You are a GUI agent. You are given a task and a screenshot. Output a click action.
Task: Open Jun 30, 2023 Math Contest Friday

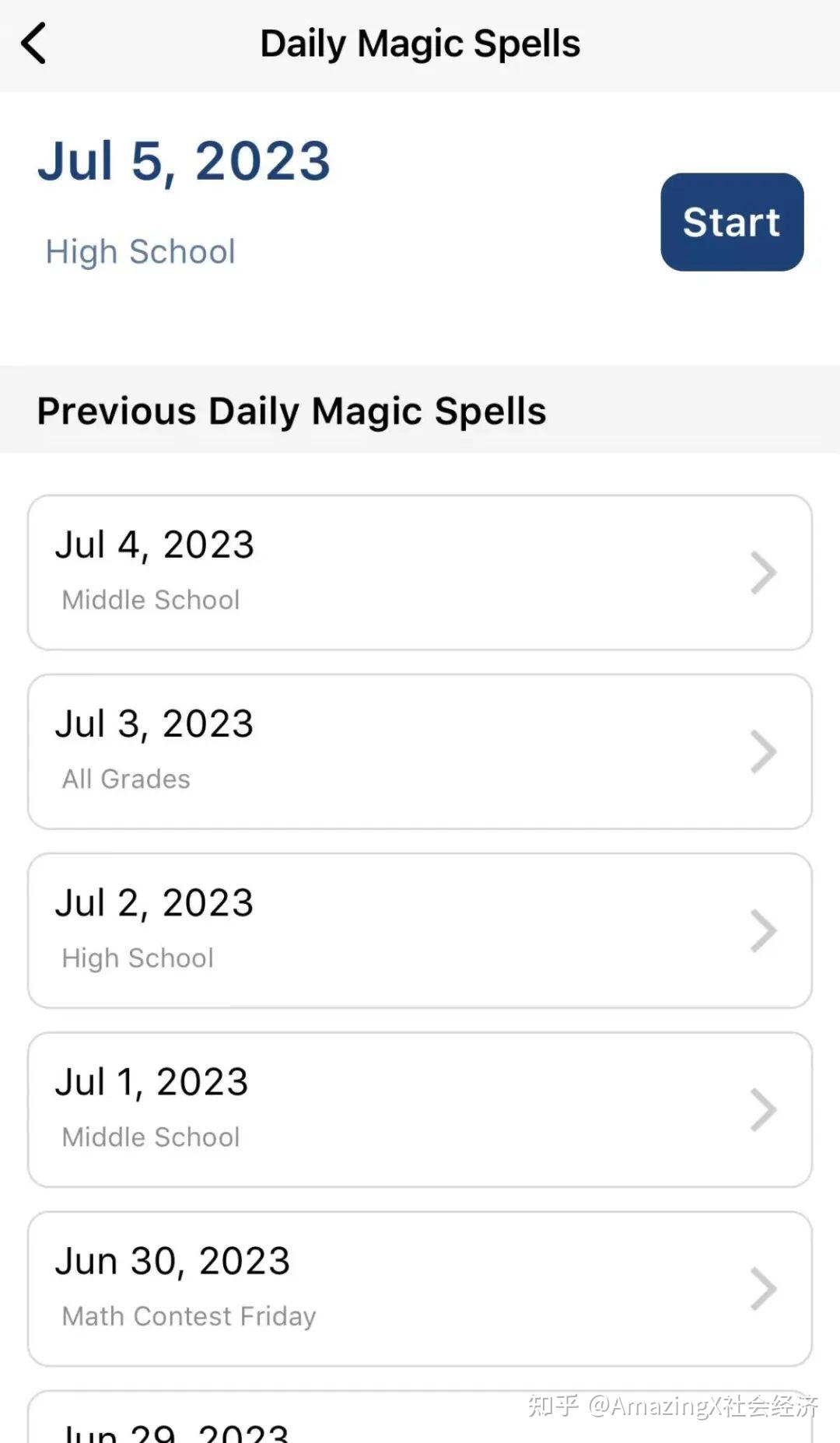[x=420, y=1288]
